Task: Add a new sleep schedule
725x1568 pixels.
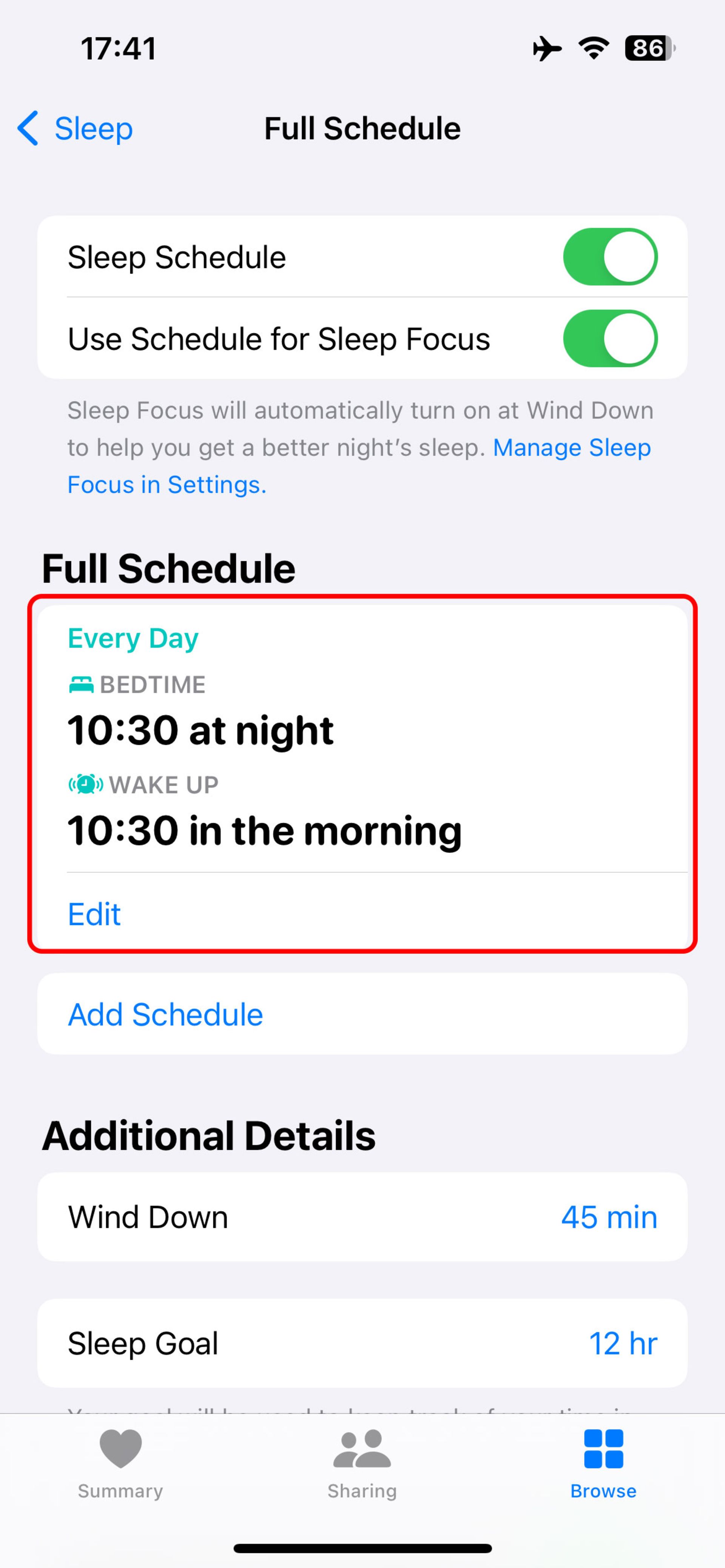Action: pyautogui.click(x=165, y=1014)
